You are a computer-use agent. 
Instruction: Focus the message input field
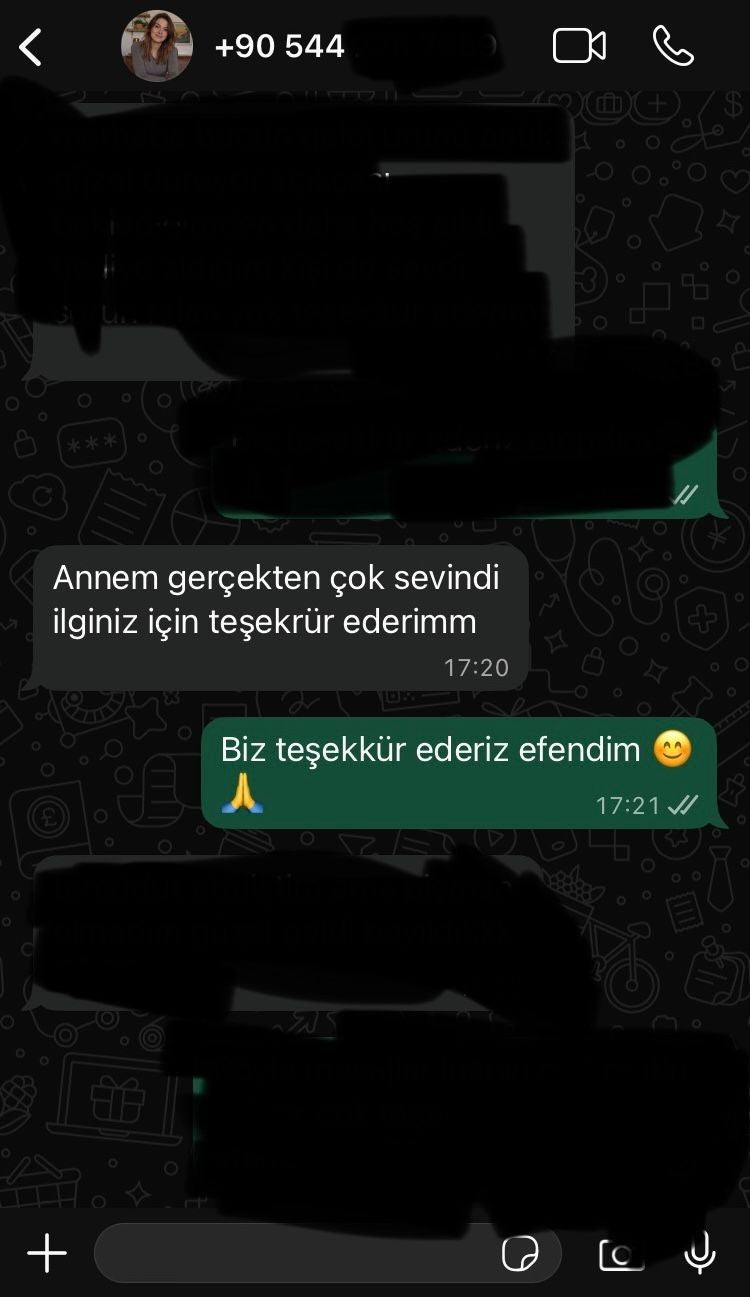pyautogui.click(x=290, y=1253)
